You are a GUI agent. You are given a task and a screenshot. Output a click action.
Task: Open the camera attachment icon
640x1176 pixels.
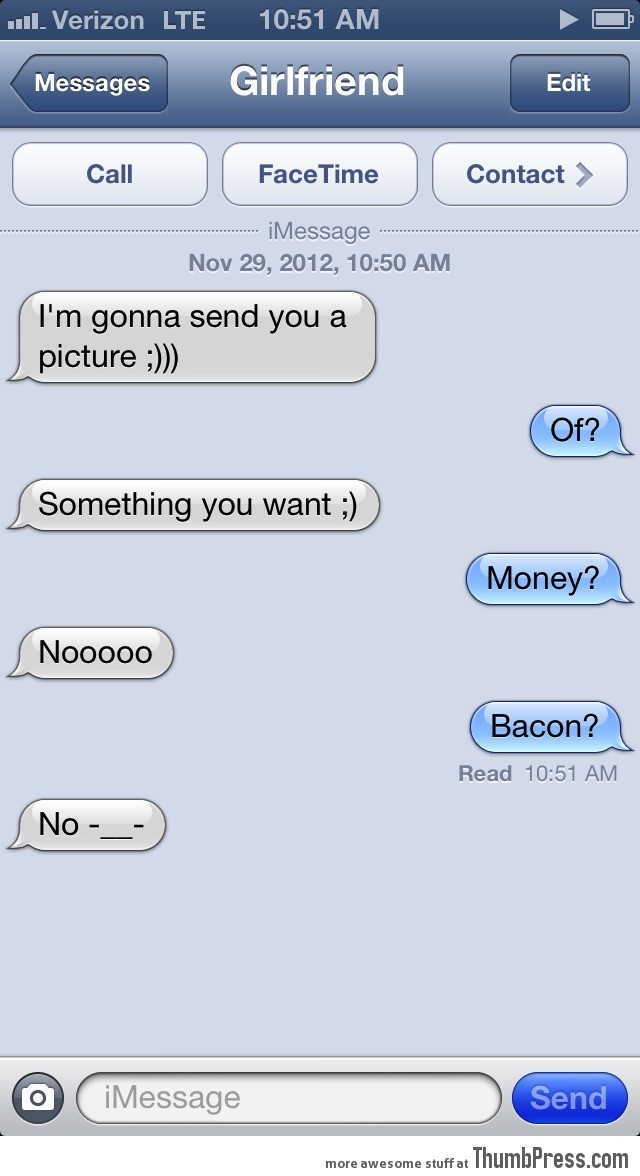coord(38,1098)
